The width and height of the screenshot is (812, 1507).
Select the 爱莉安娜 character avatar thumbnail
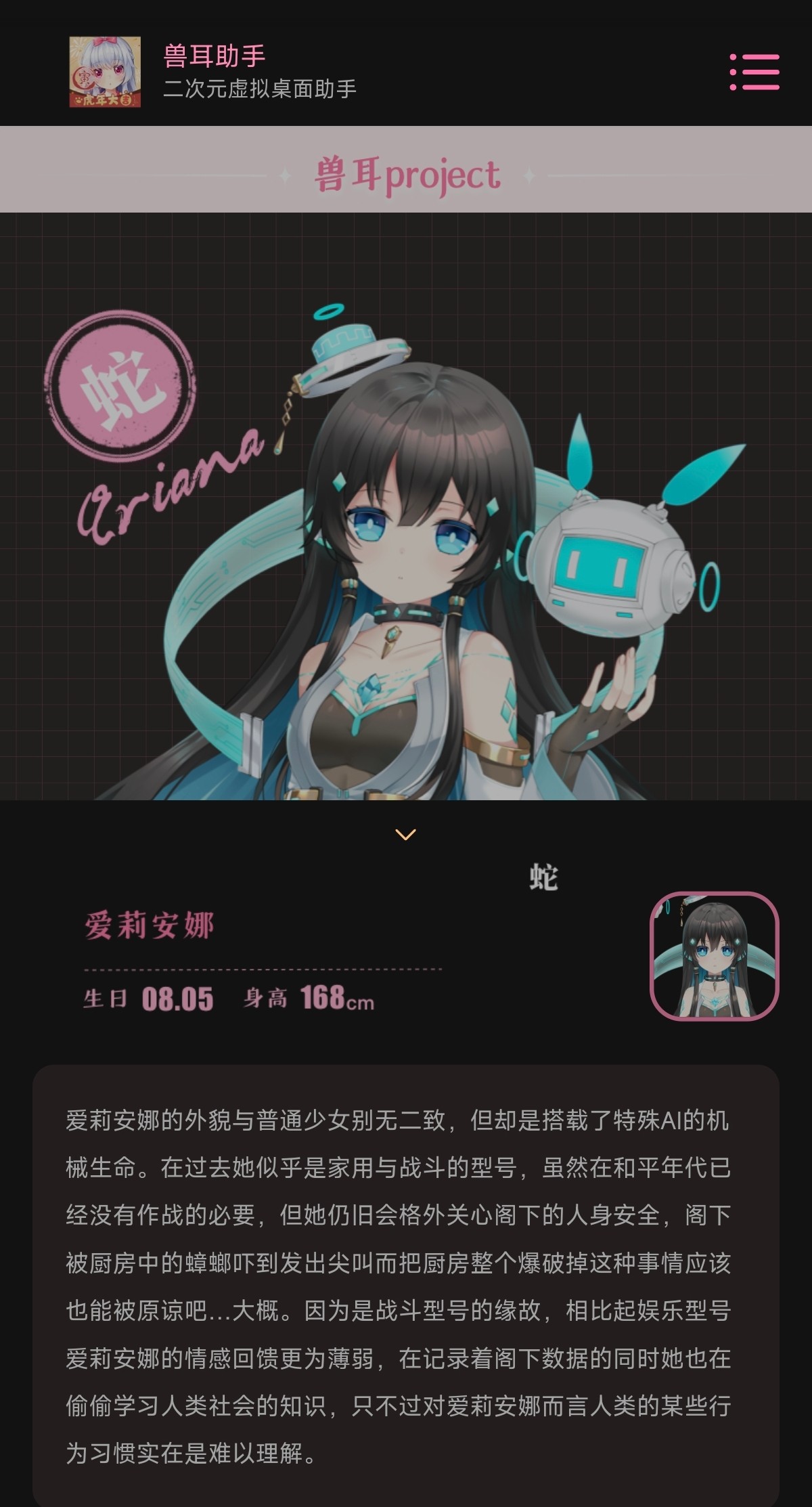click(714, 956)
